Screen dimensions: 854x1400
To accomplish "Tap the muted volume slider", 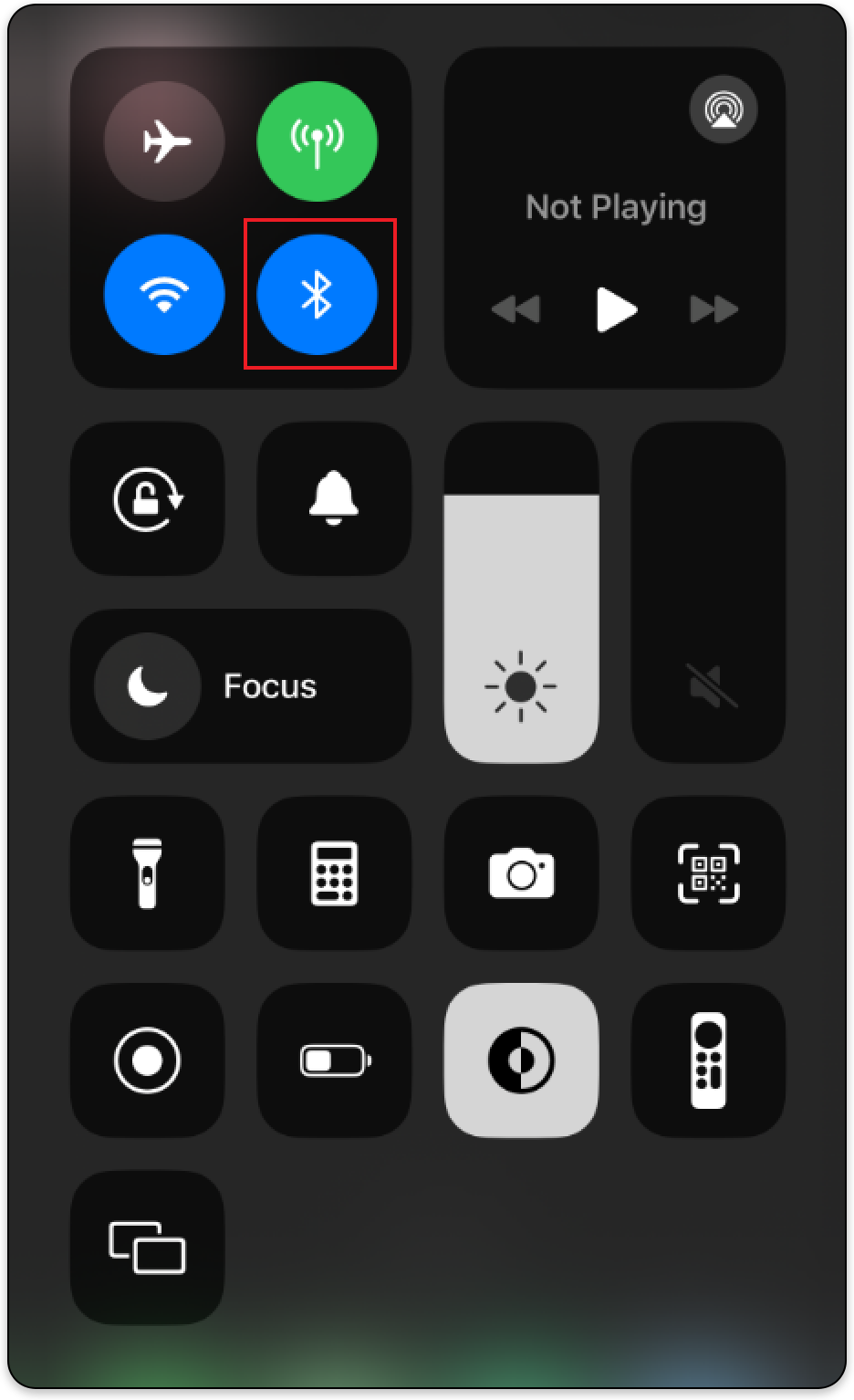I will [709, 593].
